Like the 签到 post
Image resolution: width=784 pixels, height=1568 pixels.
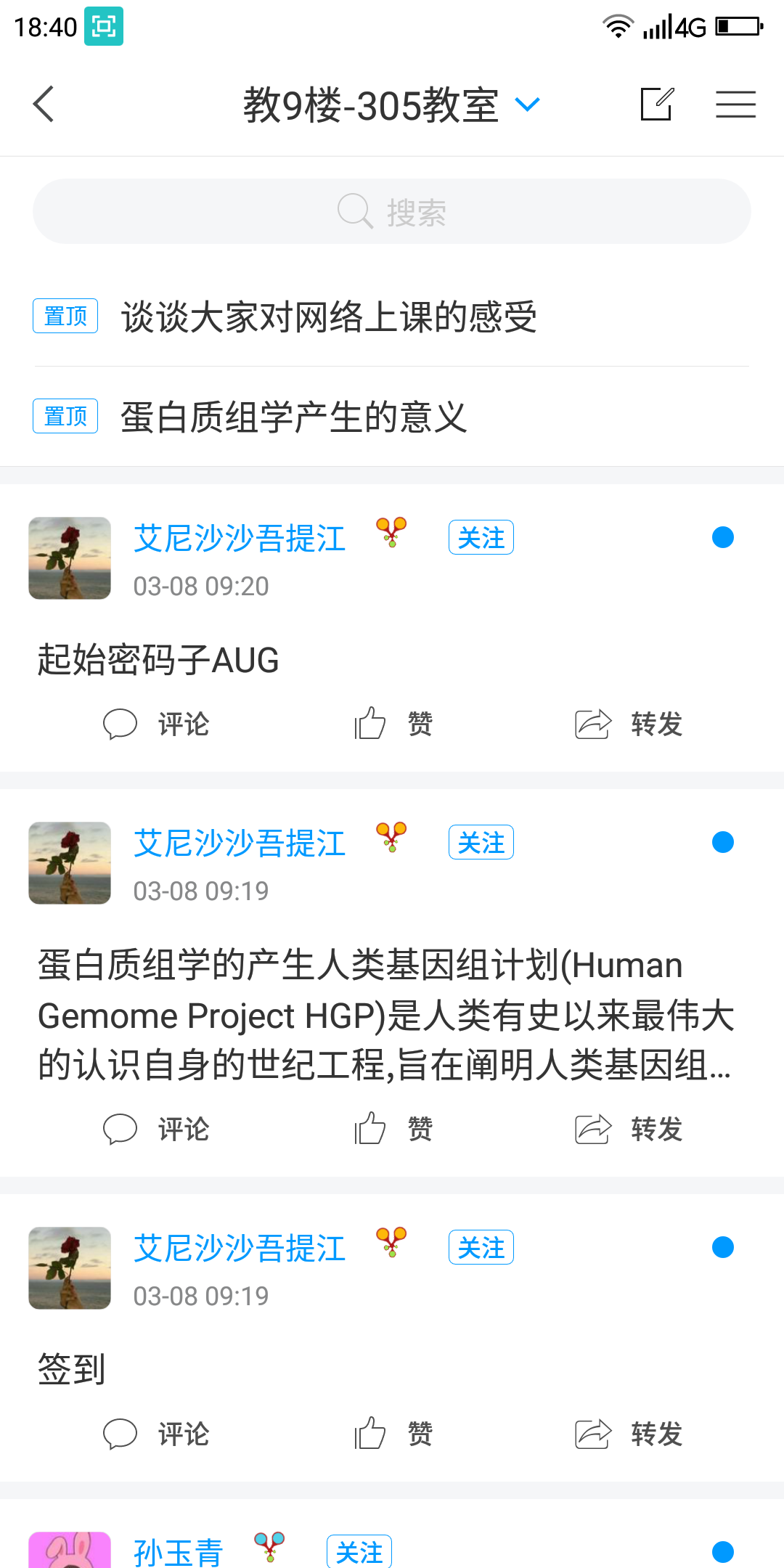(x=393, y=1434)
